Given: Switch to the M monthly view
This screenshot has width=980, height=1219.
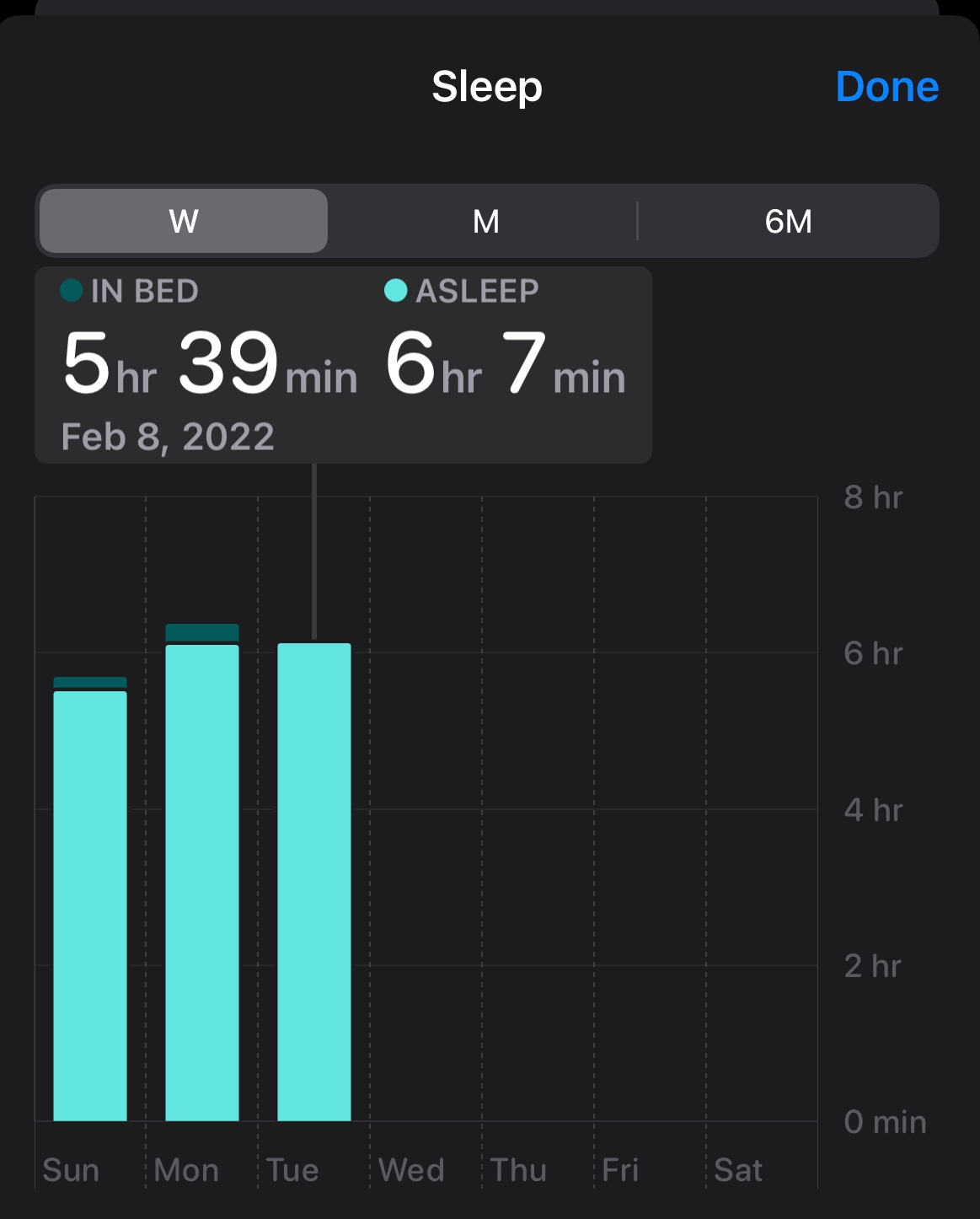Looking at the screenshot, I should 486,221.
